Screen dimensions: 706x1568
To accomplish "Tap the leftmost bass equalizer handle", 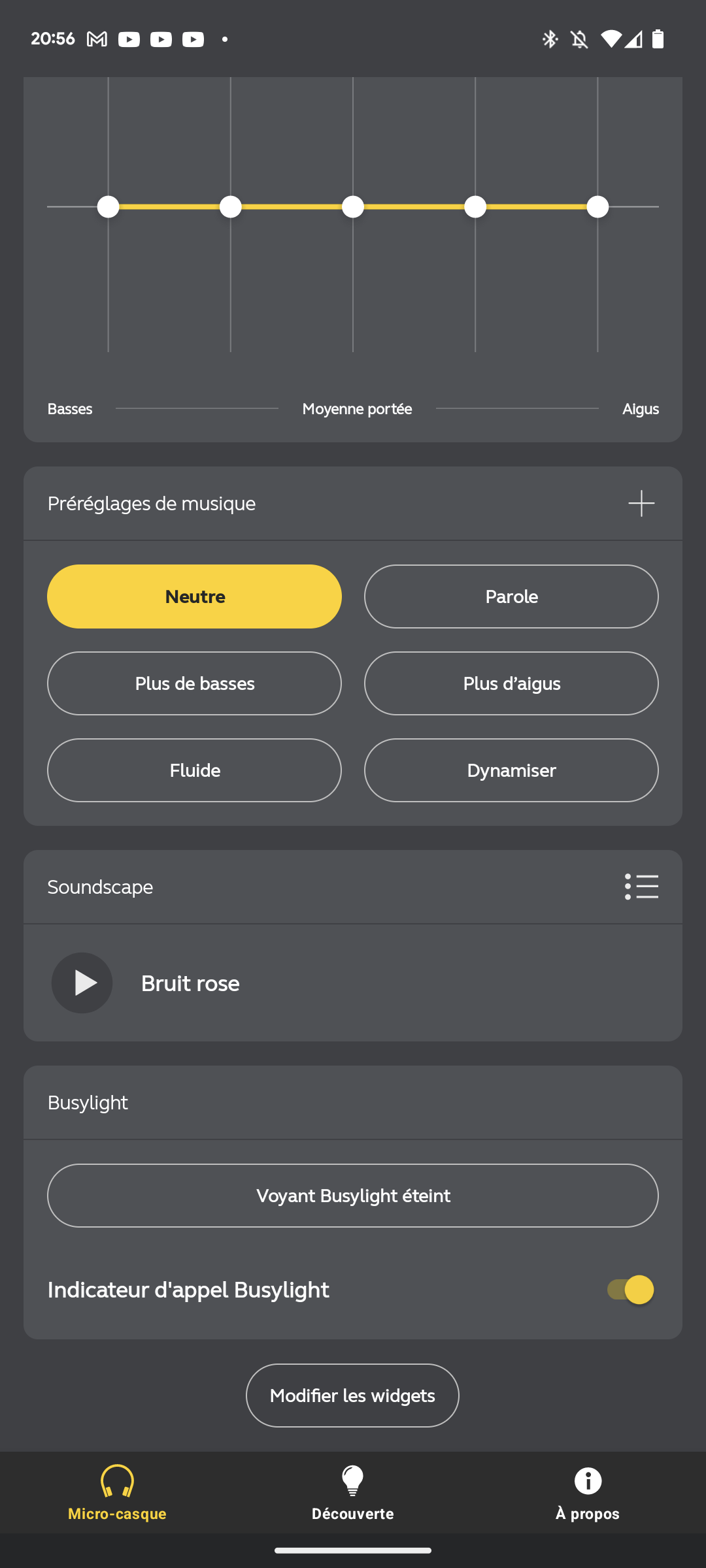I will (108, 206).
